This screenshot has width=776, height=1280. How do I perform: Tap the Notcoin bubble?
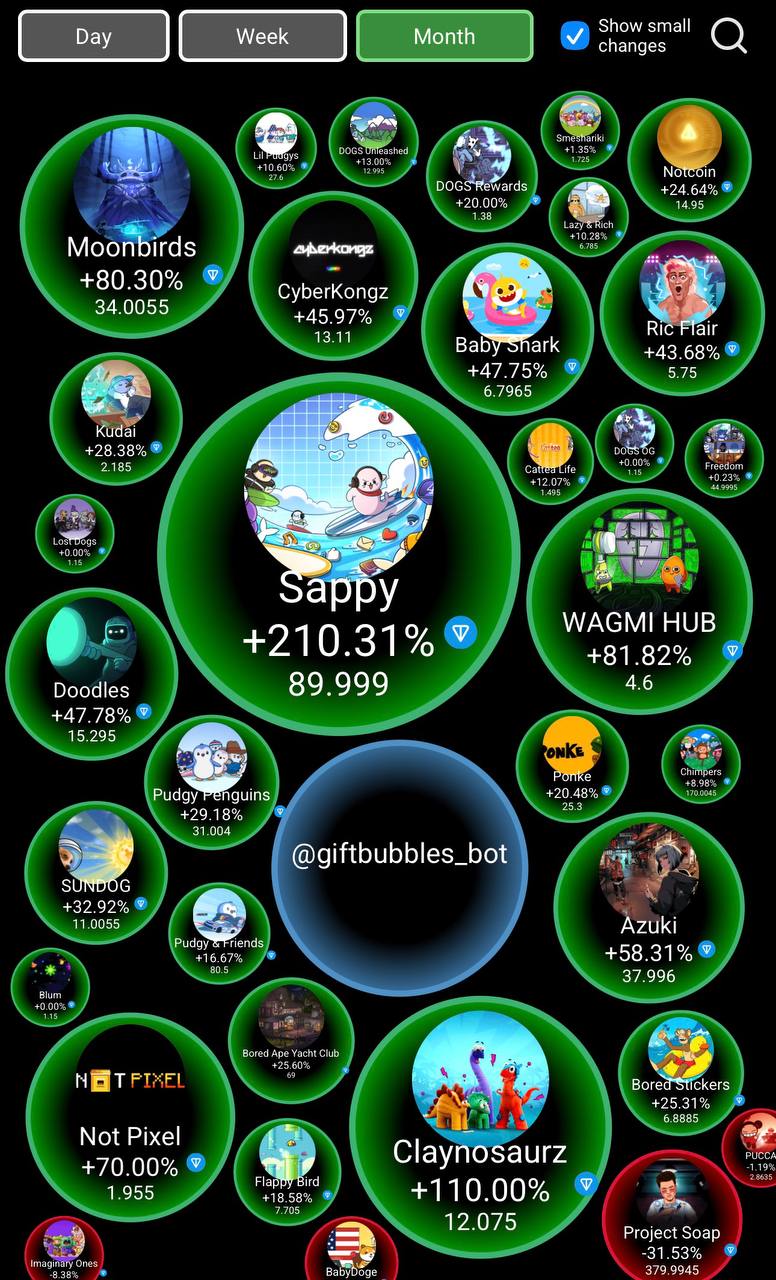(689, 158)
